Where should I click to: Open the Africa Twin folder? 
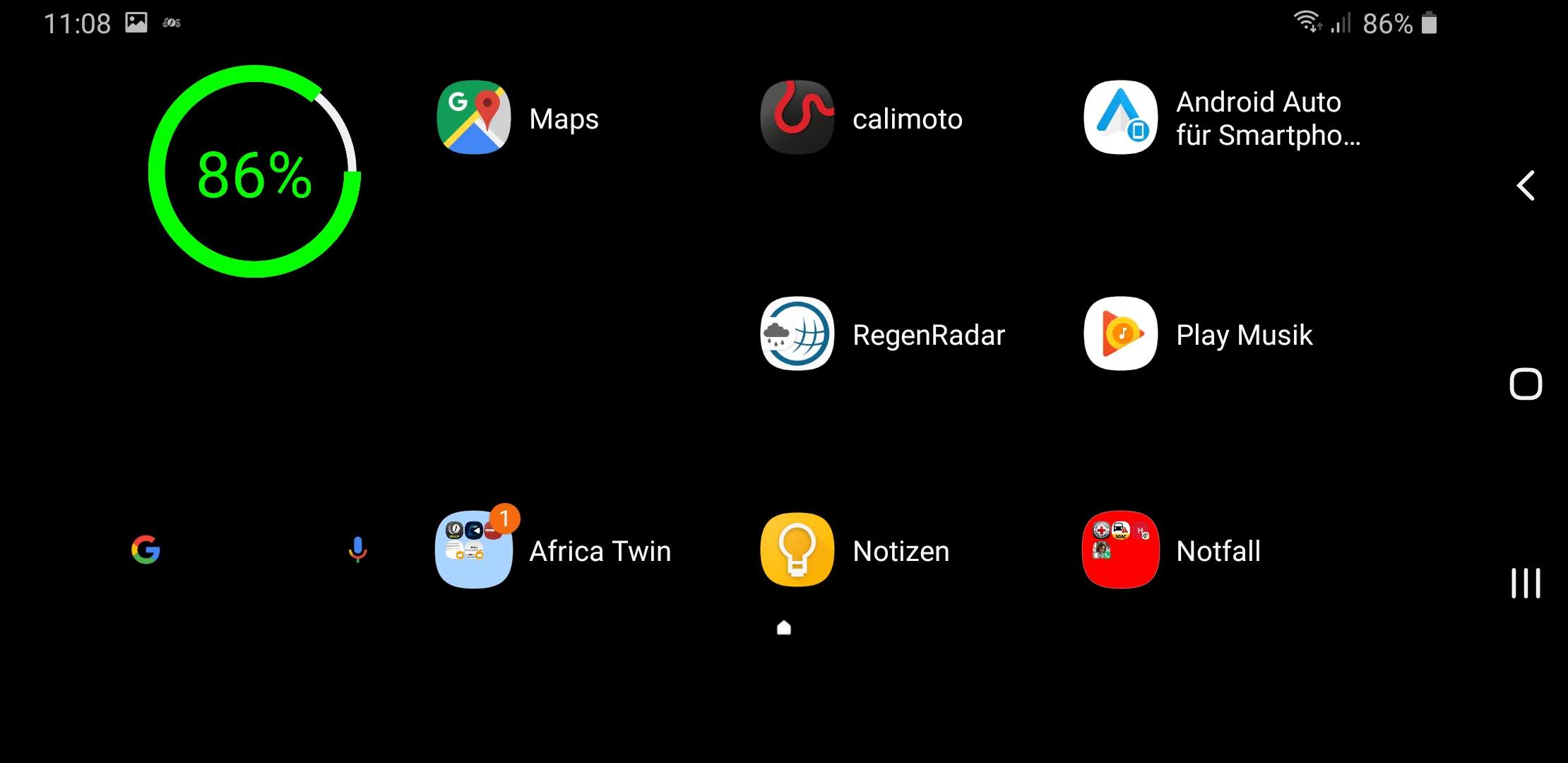click(x=474, y=550)
